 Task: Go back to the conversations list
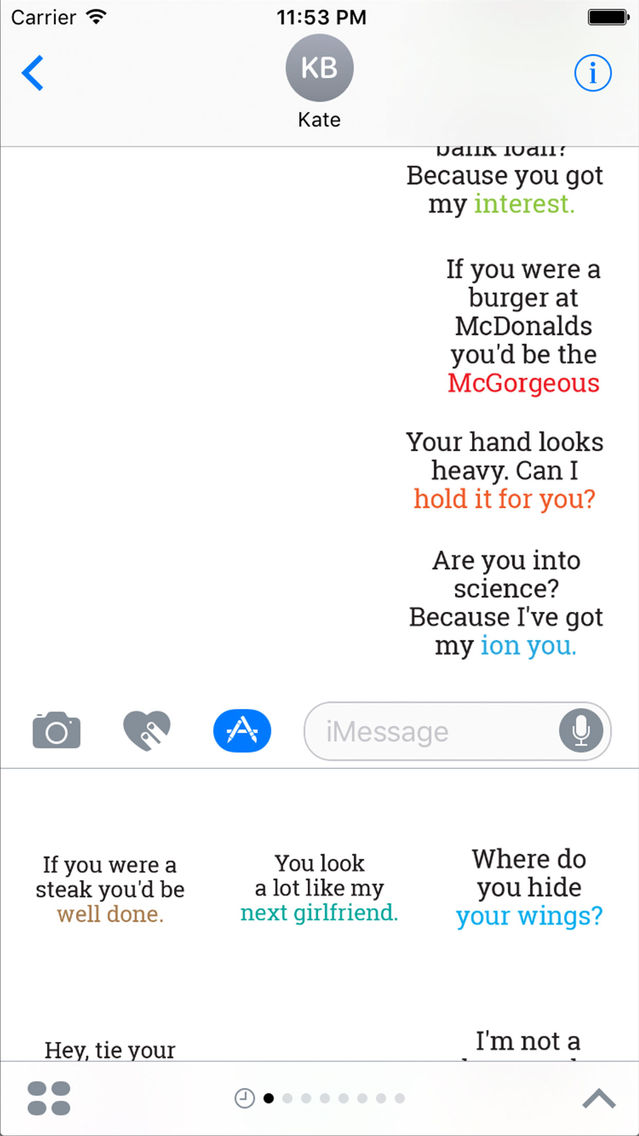pyautogui.click(x=33, y=73)
